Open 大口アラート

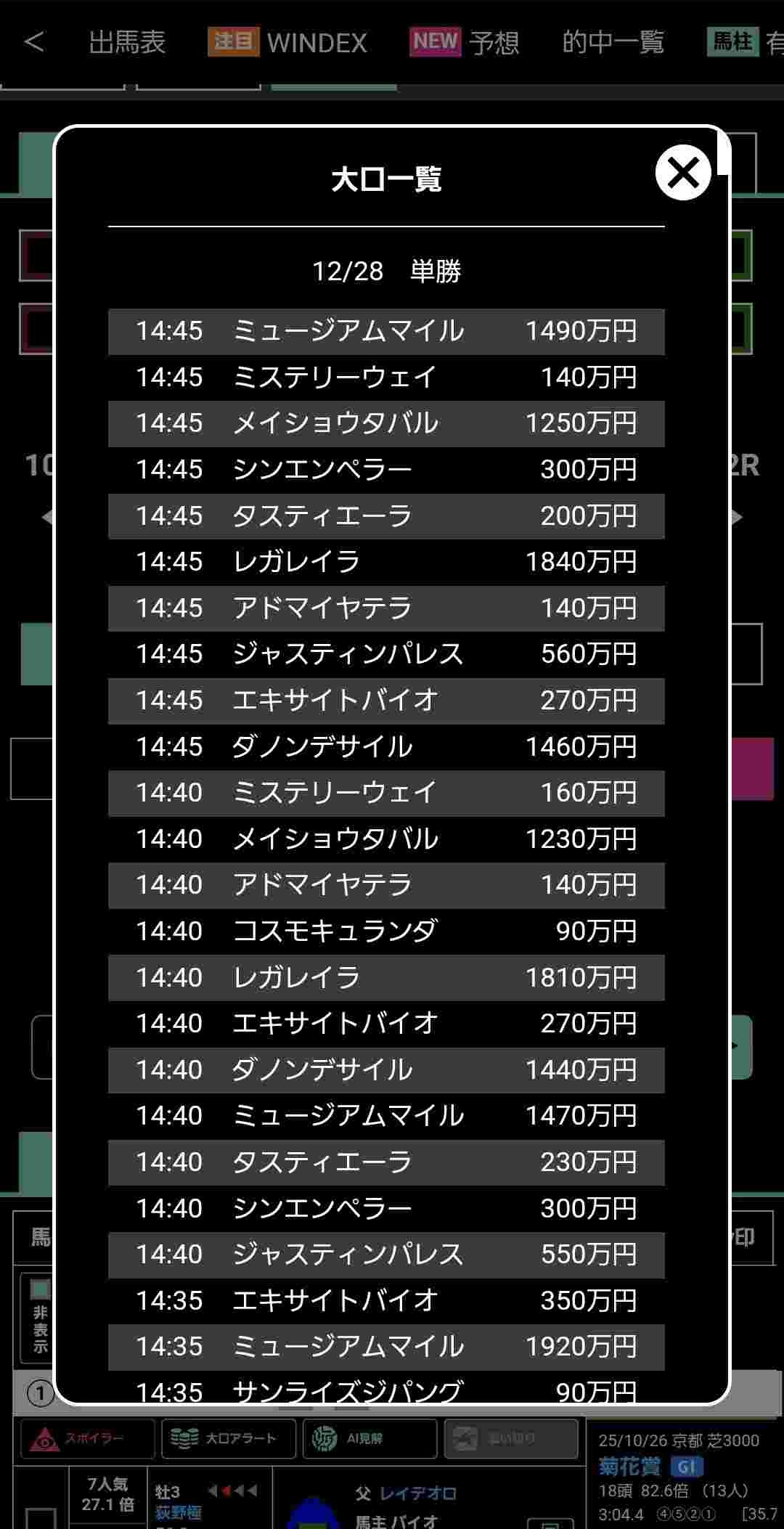(x=228, y=1438)
